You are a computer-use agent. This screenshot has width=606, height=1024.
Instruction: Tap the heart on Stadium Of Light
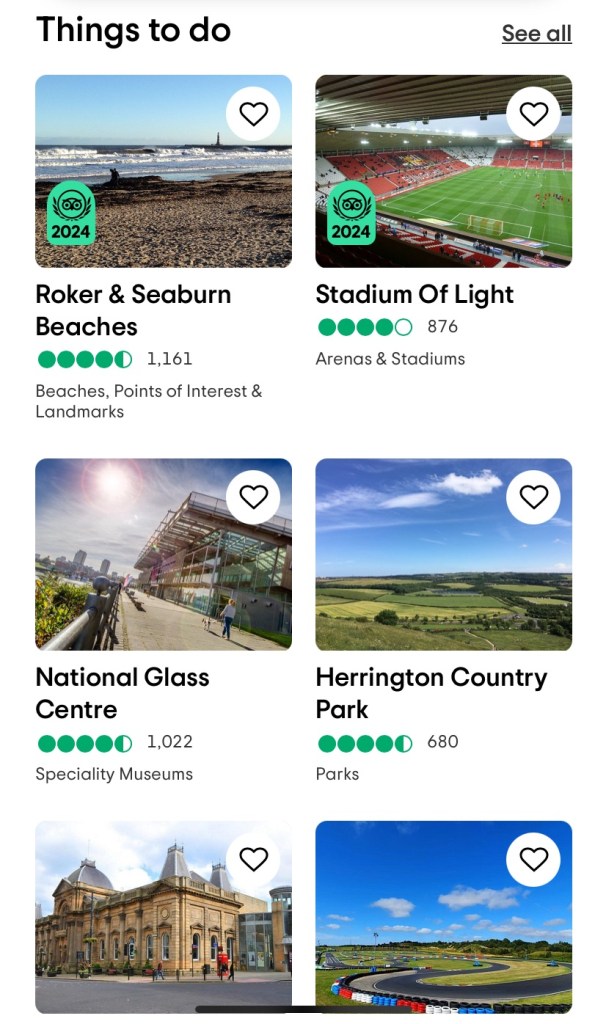[x=534, y=114]
